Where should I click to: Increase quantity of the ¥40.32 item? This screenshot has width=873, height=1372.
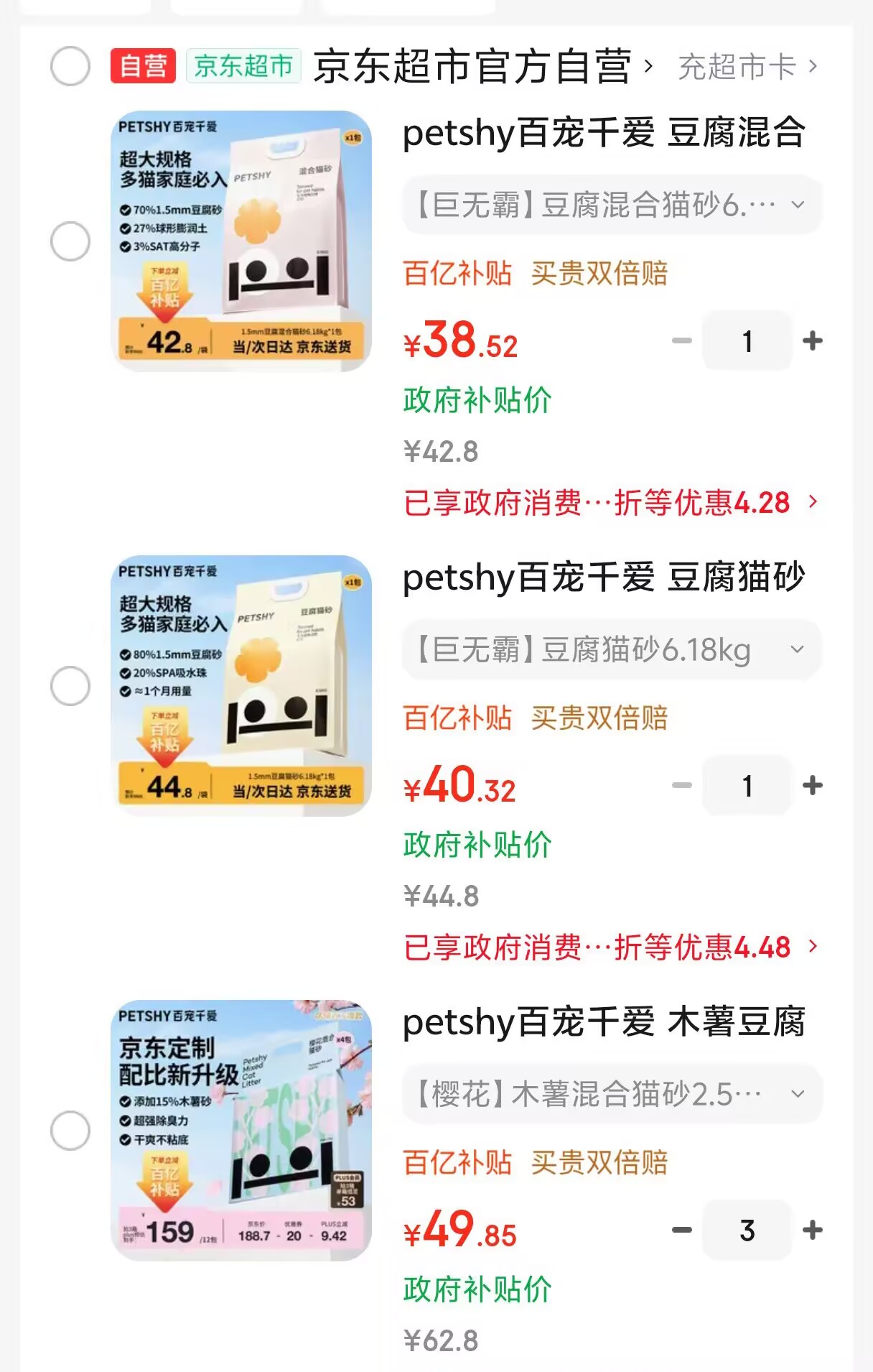pyautogui.click(x=812, y=786)
